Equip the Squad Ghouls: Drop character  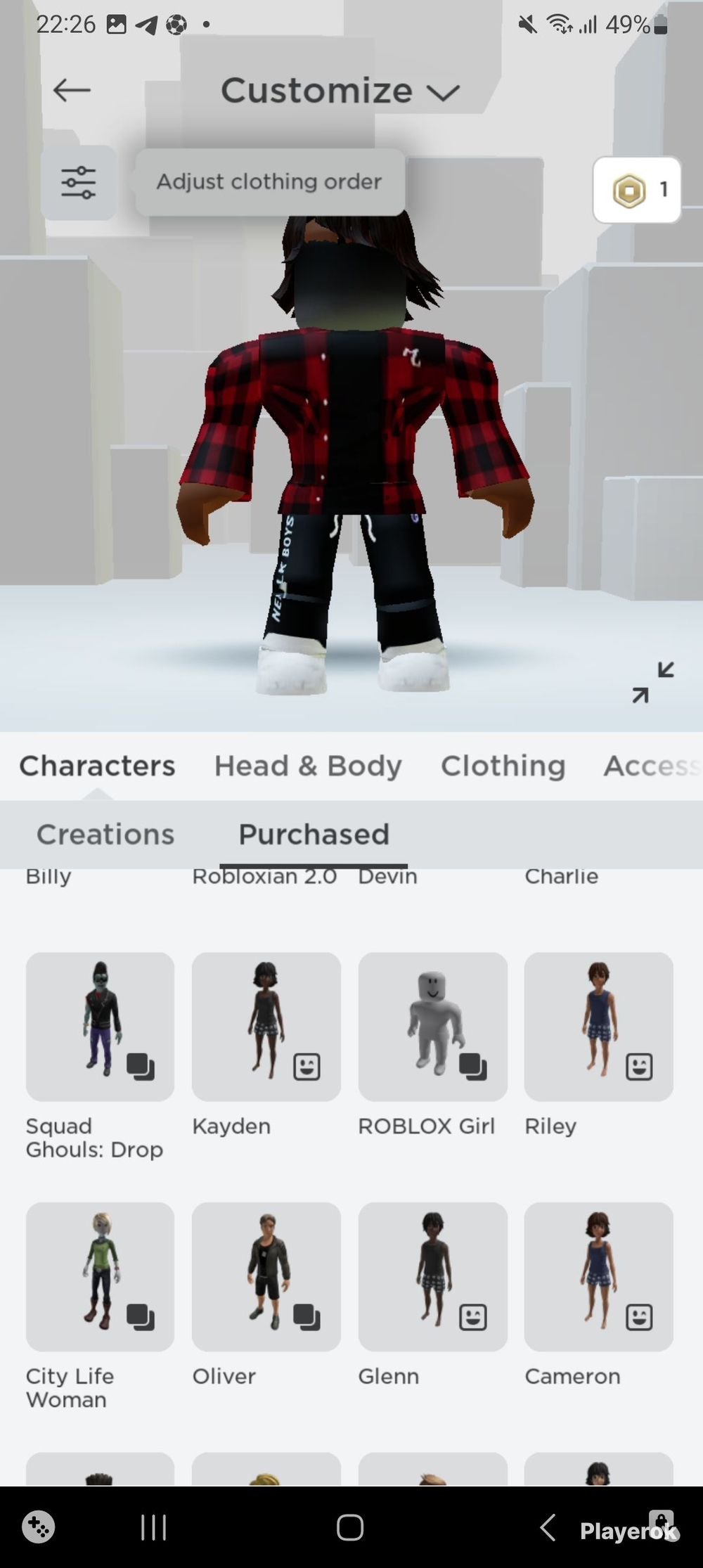(x=100, y=1027)
